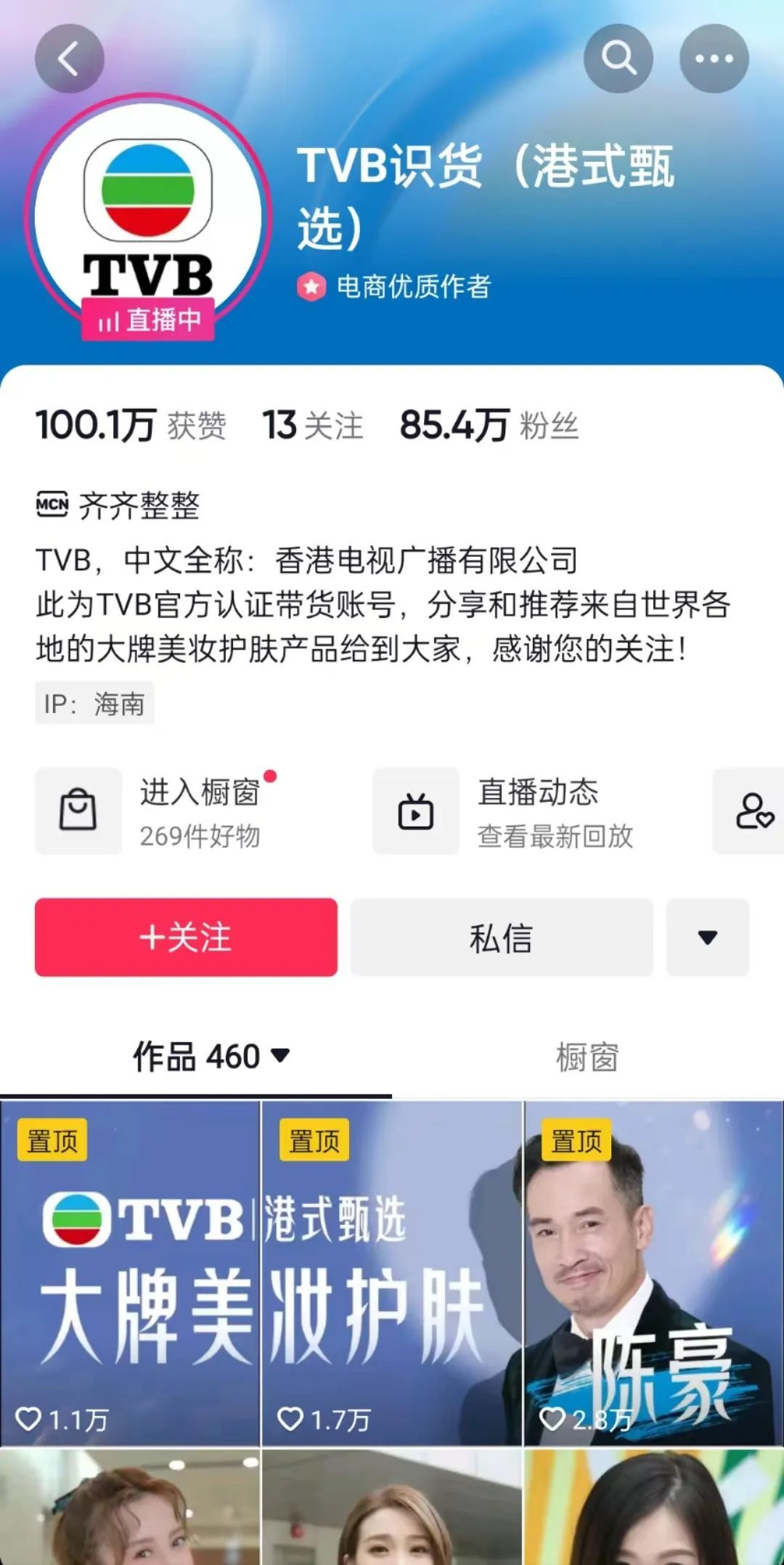Expand the arrow next to 私信
Image resolution: width=784 pixels, height=1565 pixels.
tap(708, 938)
